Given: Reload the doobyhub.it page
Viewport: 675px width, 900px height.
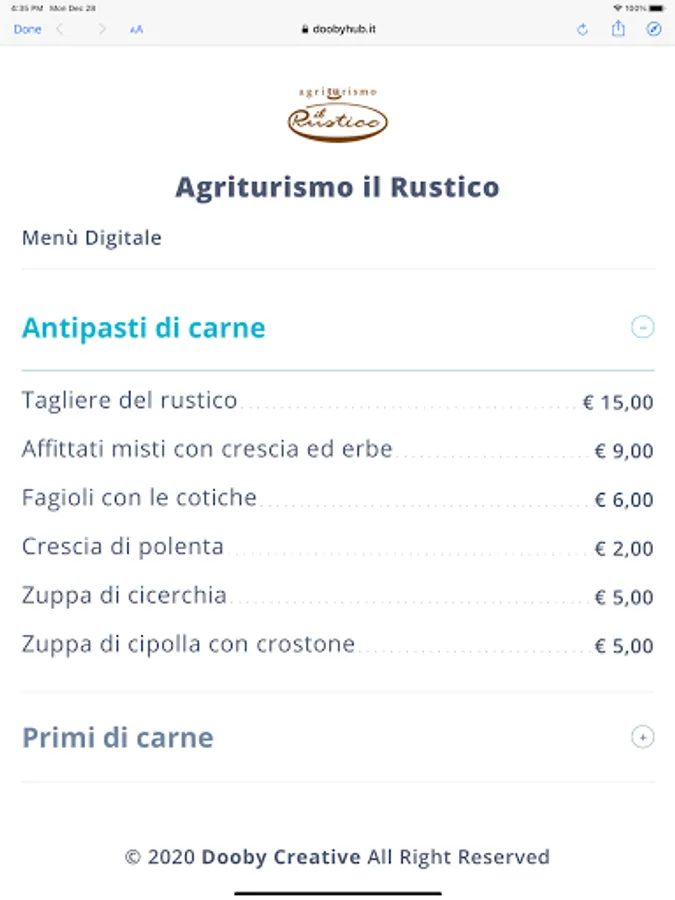Looking at the screenshot, I should coord(583,30).
